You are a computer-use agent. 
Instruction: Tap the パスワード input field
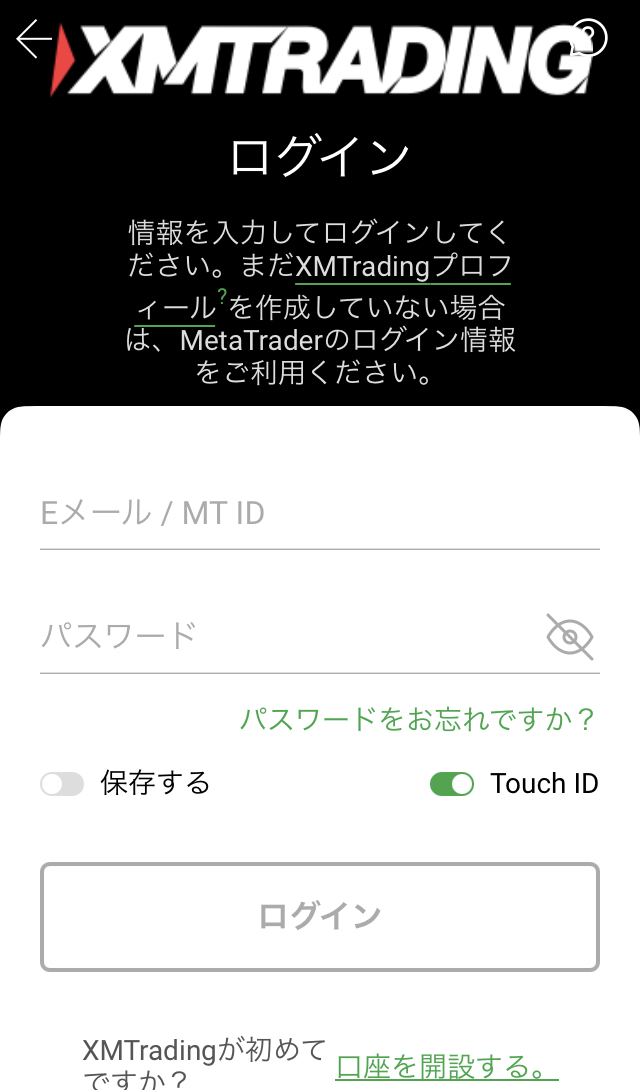[290, 636]
